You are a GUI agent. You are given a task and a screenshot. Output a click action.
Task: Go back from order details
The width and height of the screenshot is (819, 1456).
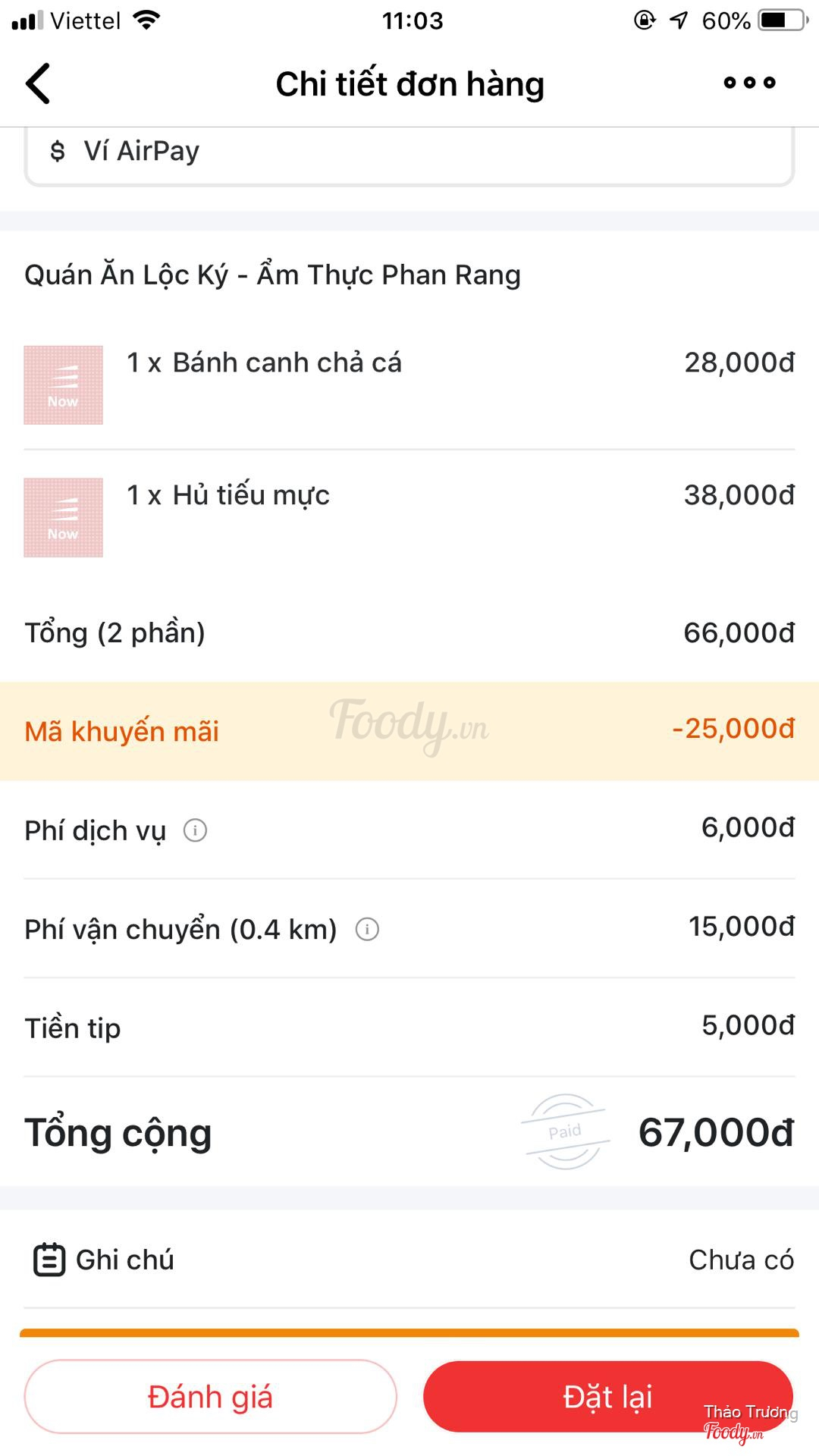click(x=38, y=83)
